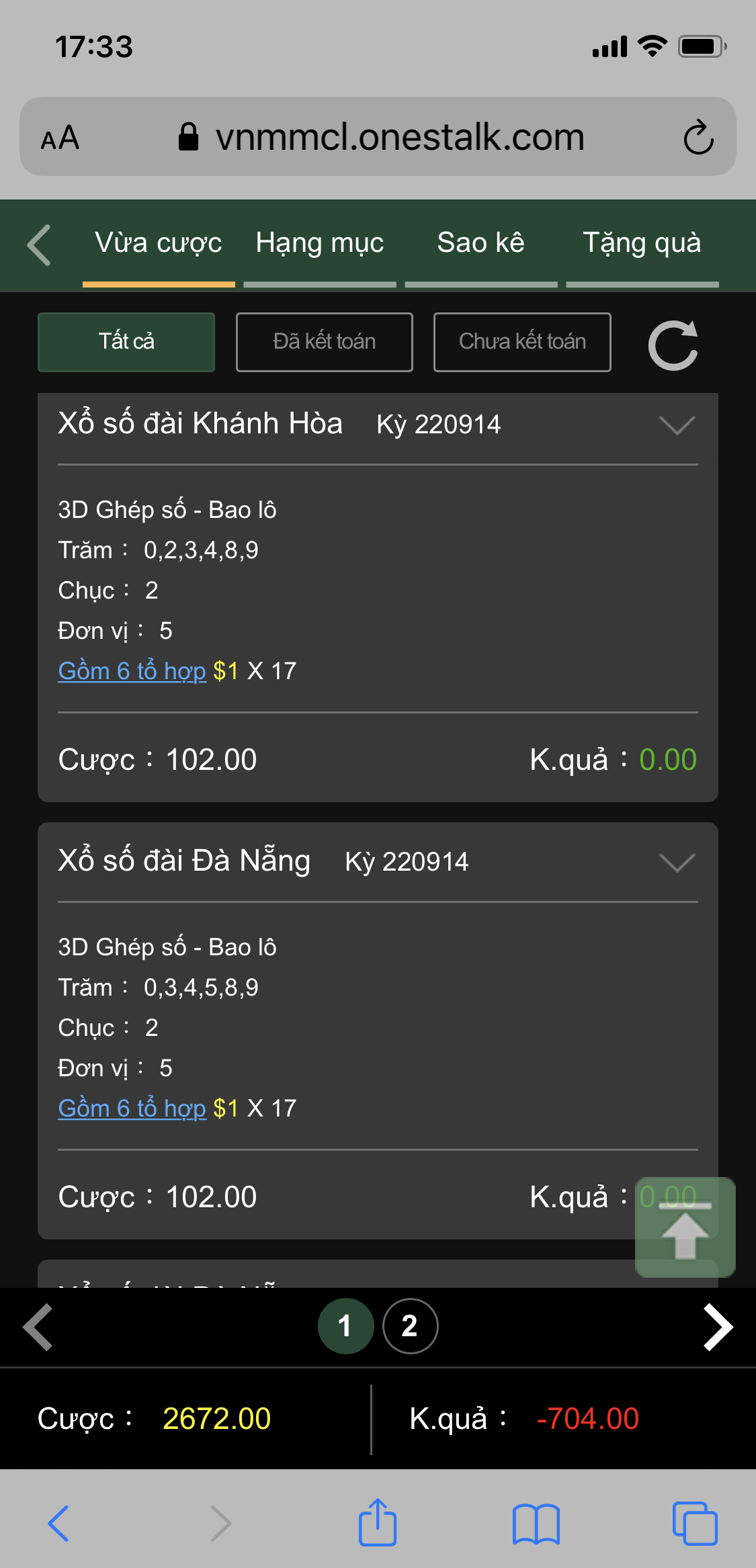Select the Tất cả filter
This screenshot has height=1568, width=756.
click(x=126, y=342)
